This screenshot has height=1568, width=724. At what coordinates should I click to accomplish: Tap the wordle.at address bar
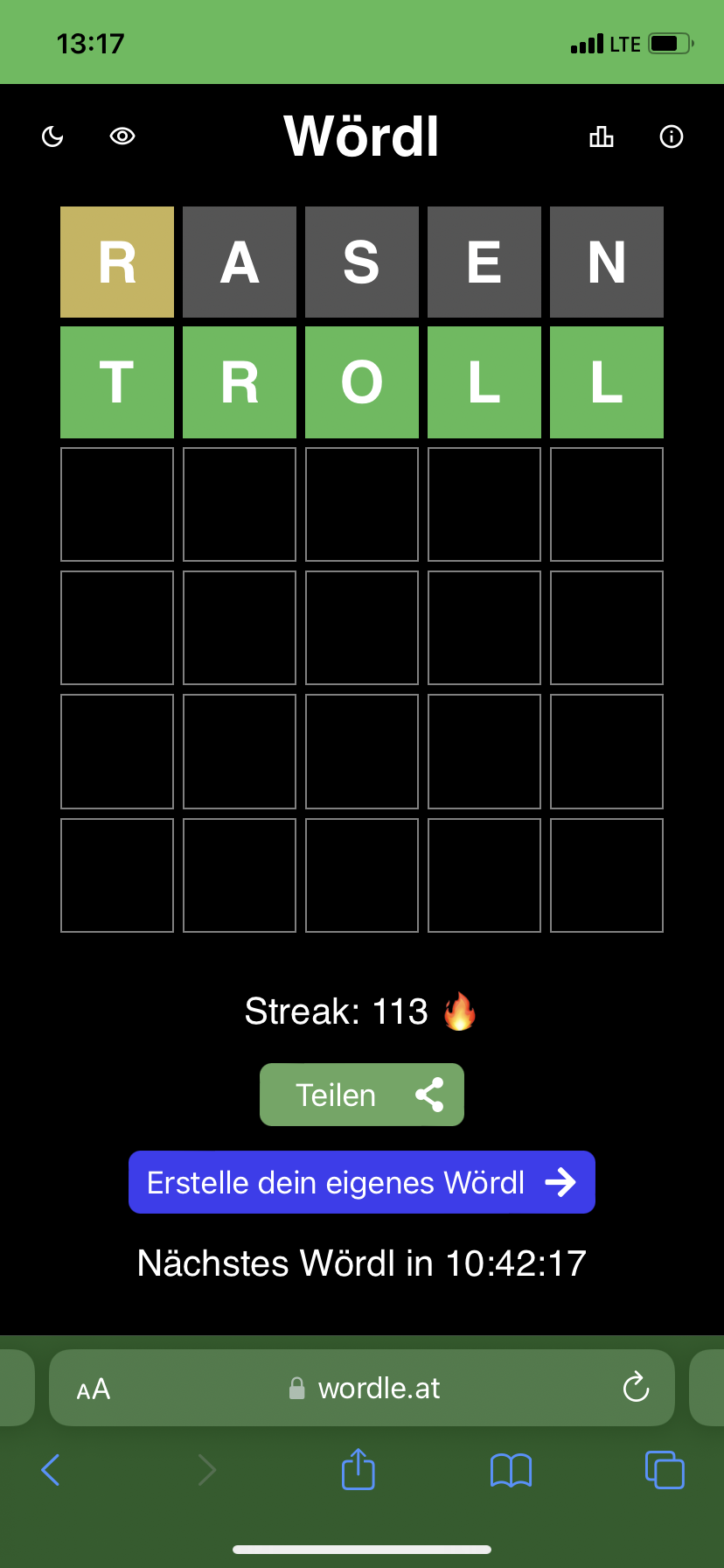(x=362, y=1388)
